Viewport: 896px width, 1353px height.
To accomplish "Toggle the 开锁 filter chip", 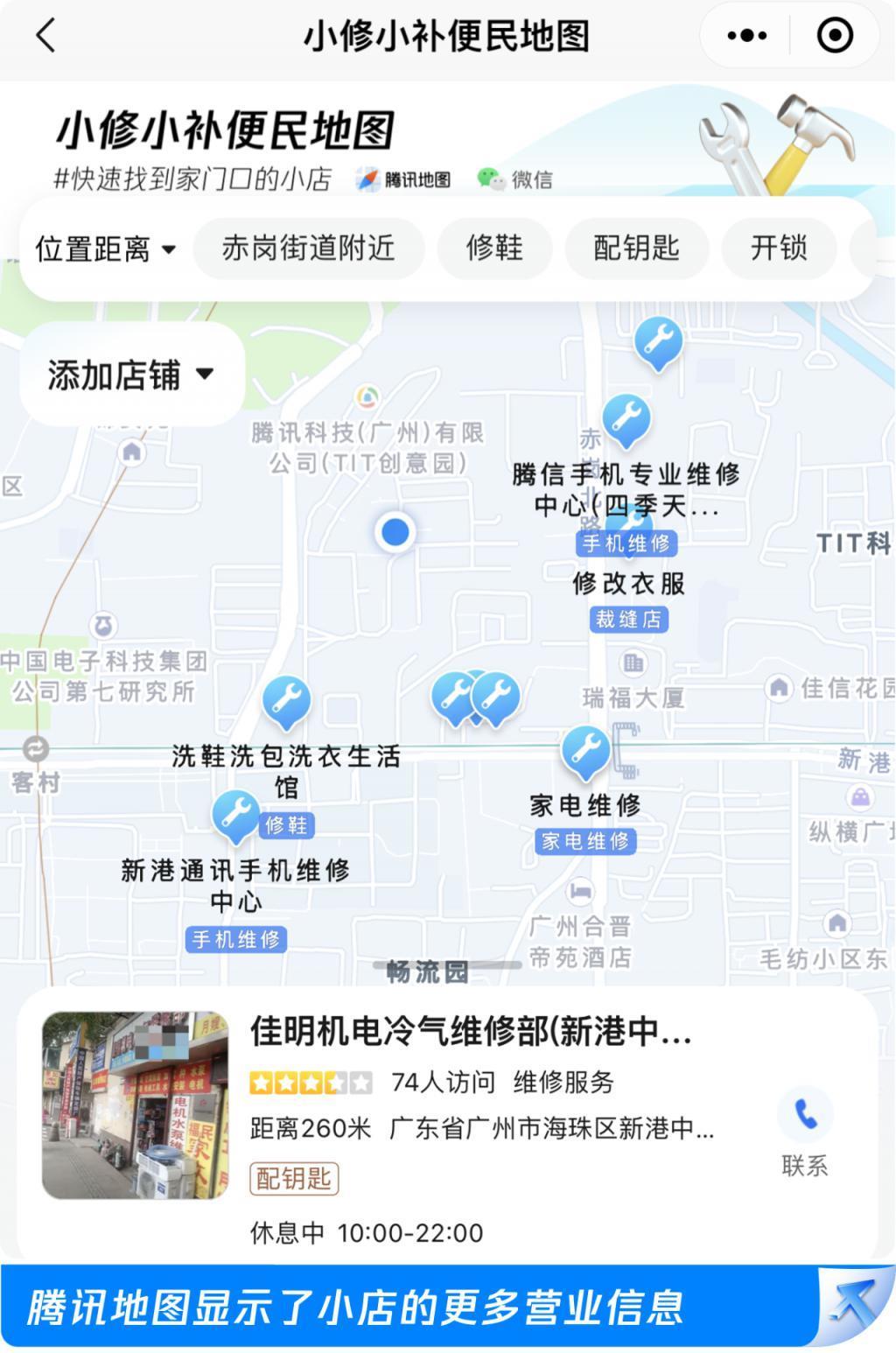I will point(778,249).
